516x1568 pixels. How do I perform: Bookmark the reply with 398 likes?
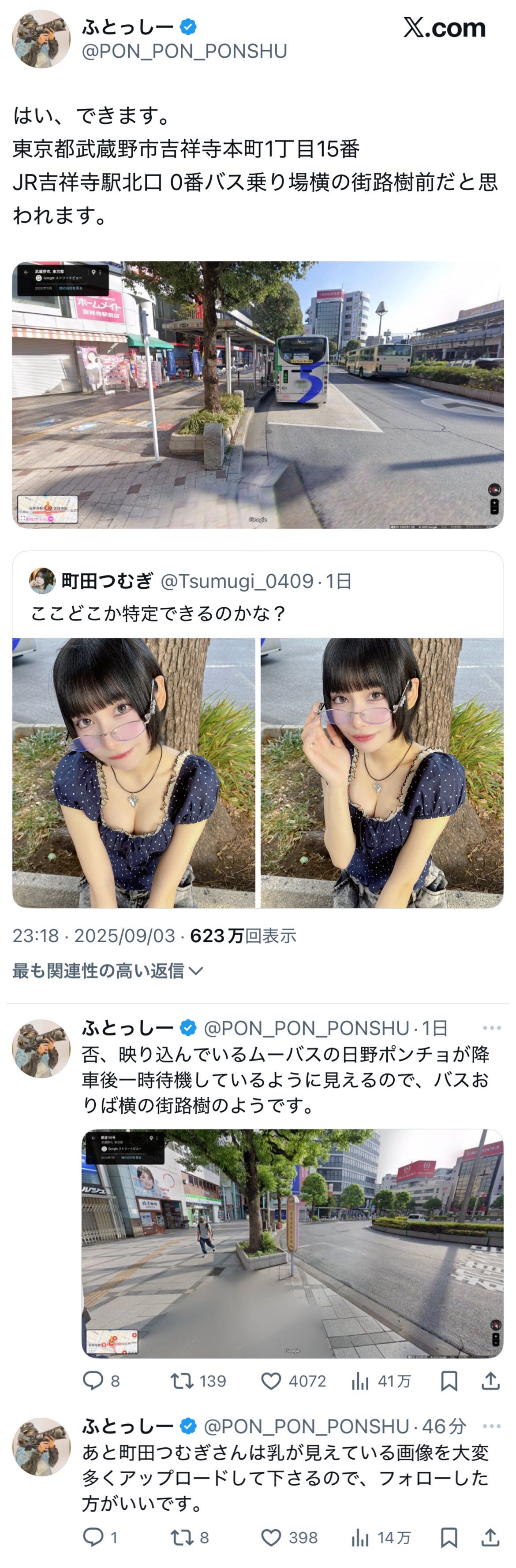coord(449,1537)
